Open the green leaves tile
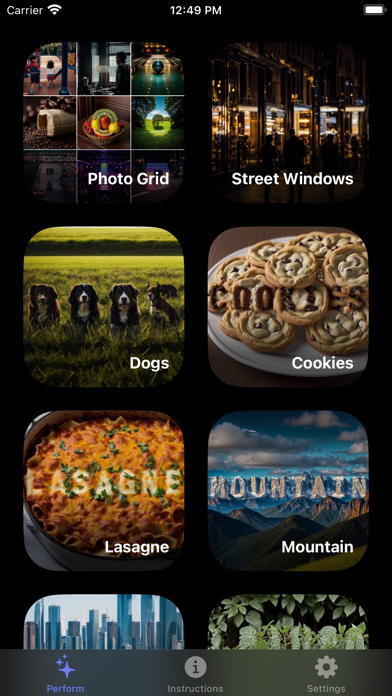Viewport: 392px width, 696px height. click(x=288, y=622)
